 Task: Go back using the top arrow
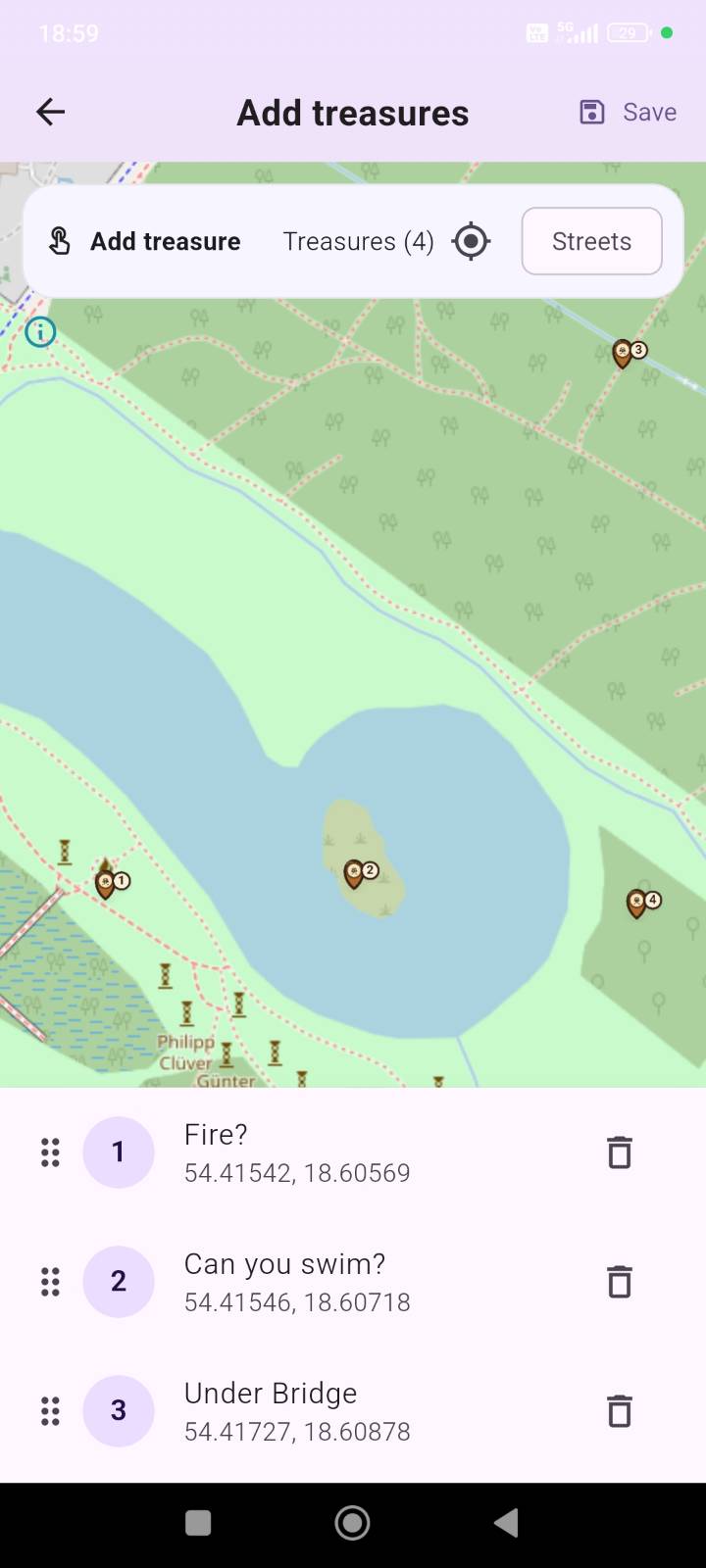[50, 112]
